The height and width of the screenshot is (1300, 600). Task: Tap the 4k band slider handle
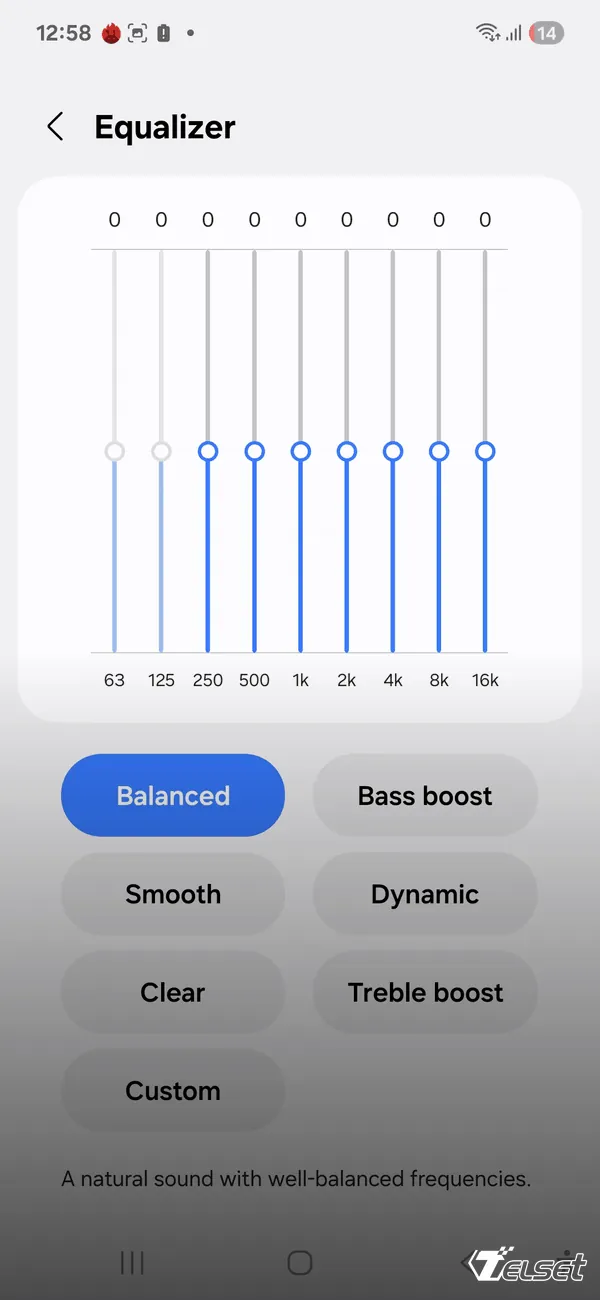click(393, 451)
